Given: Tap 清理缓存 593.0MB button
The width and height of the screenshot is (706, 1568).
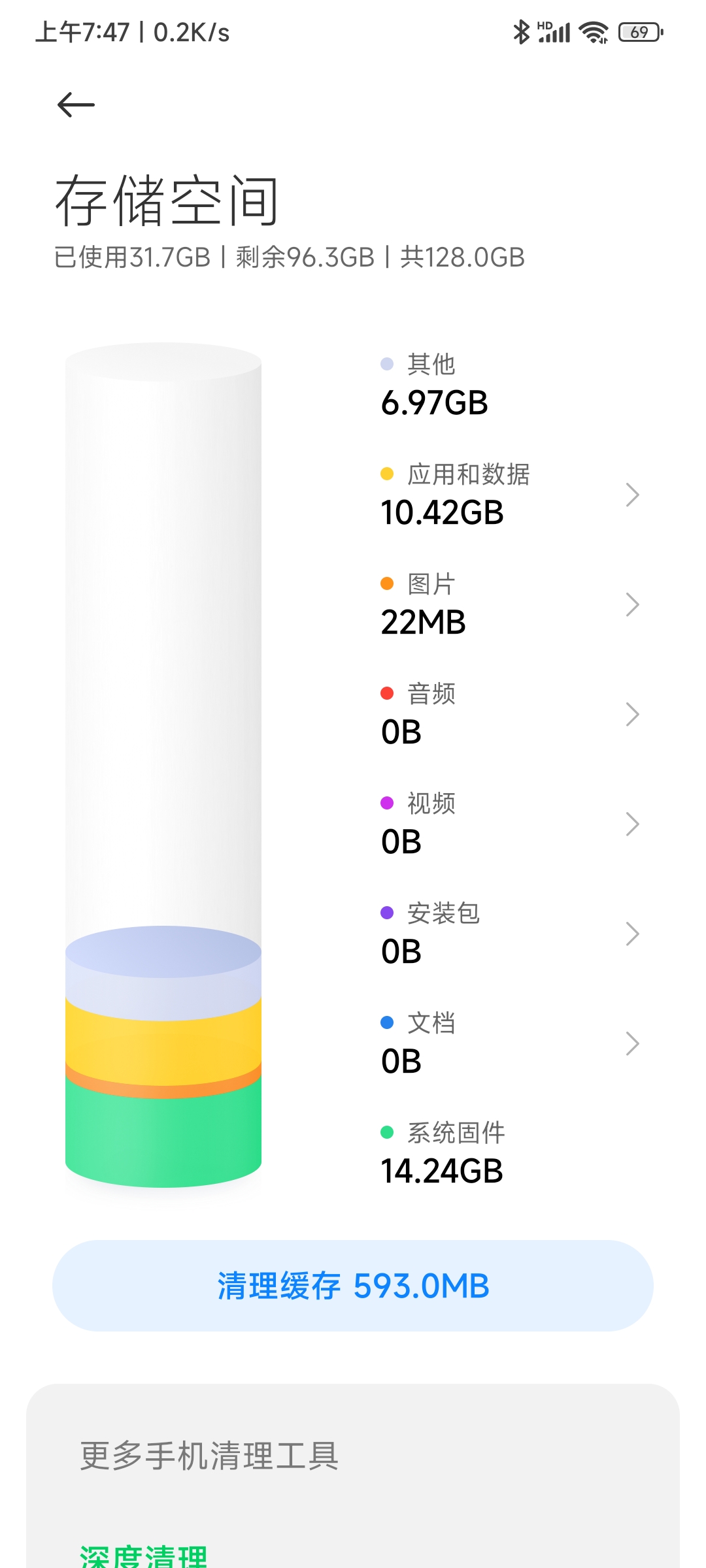Looking at the screenshot, I should tap(353, 1286).
